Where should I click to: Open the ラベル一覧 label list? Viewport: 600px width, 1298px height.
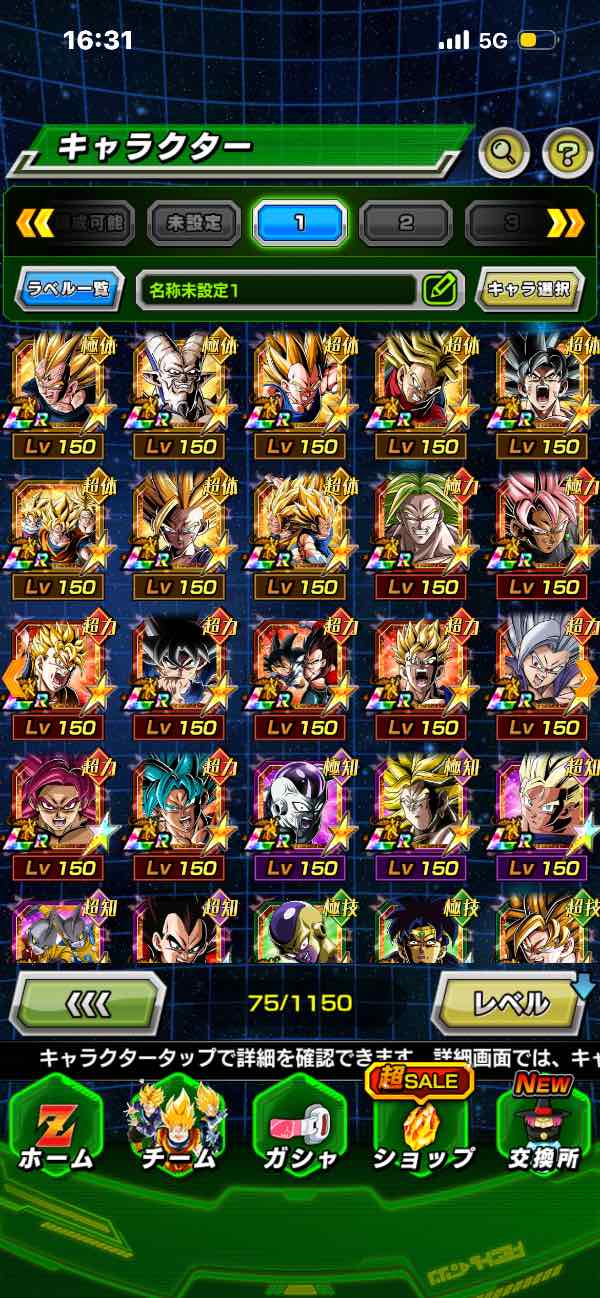point(69,290)
